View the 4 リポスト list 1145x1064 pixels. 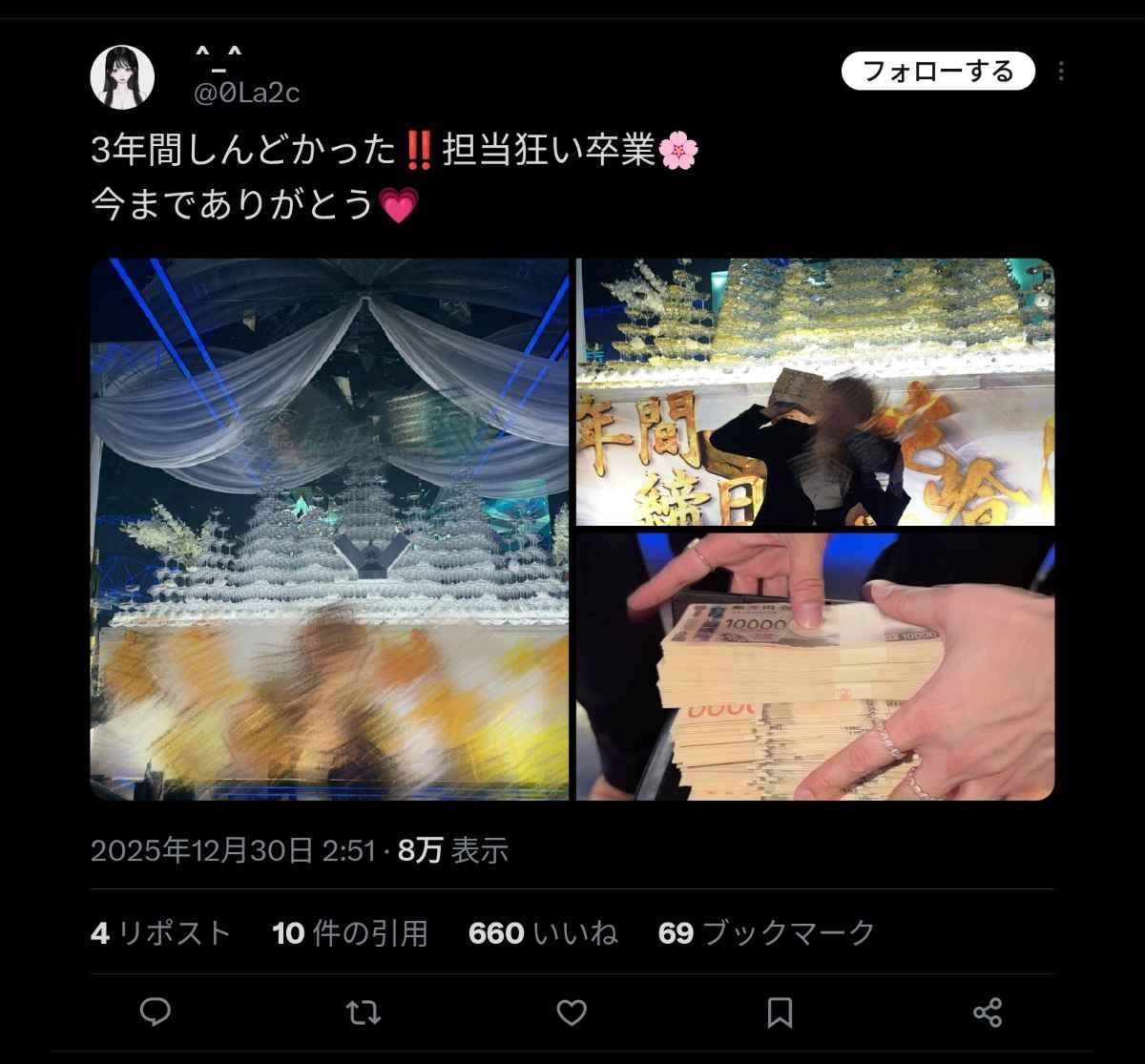161,932
